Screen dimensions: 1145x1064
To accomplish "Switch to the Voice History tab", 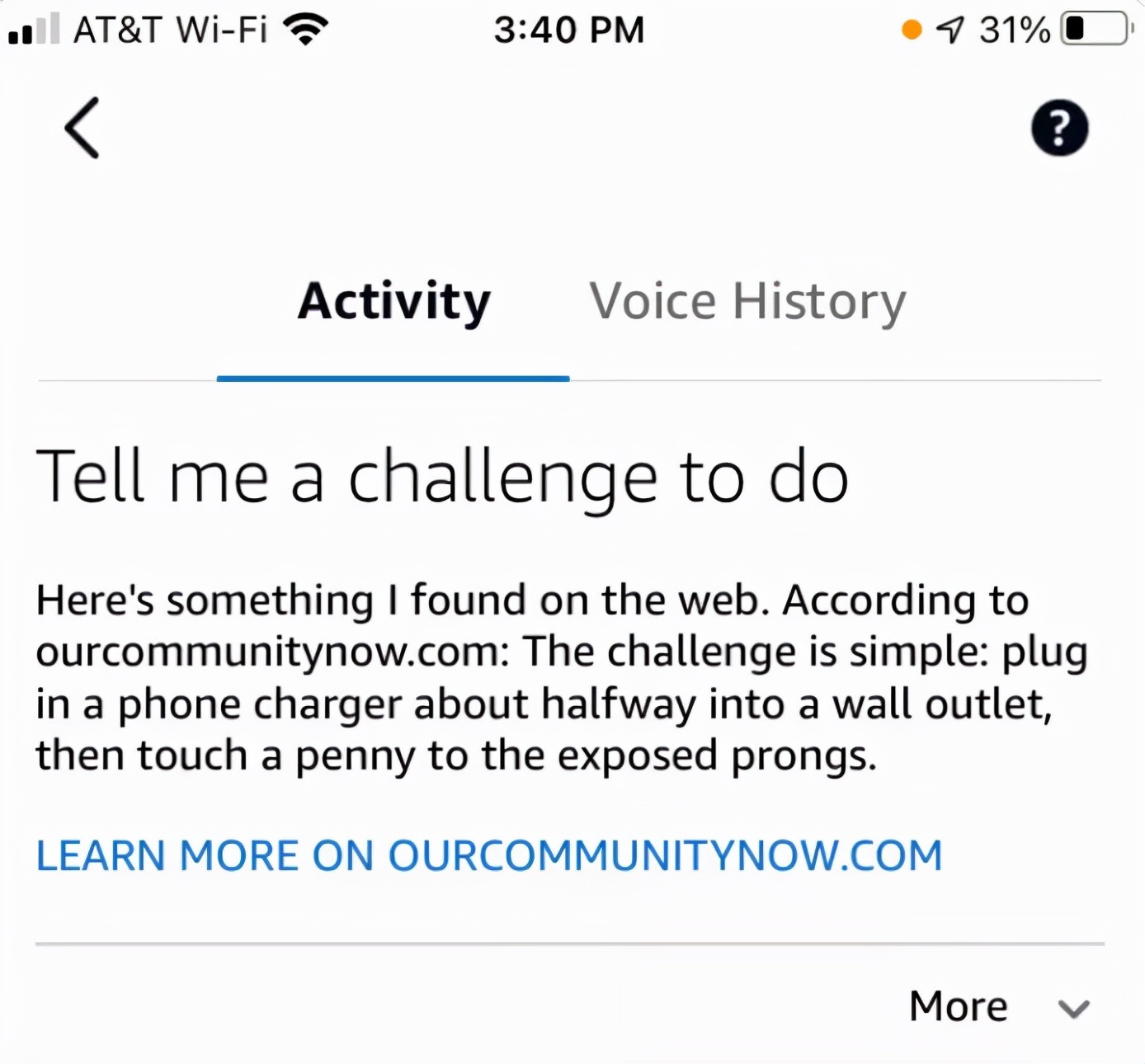I will click(747, 303).
